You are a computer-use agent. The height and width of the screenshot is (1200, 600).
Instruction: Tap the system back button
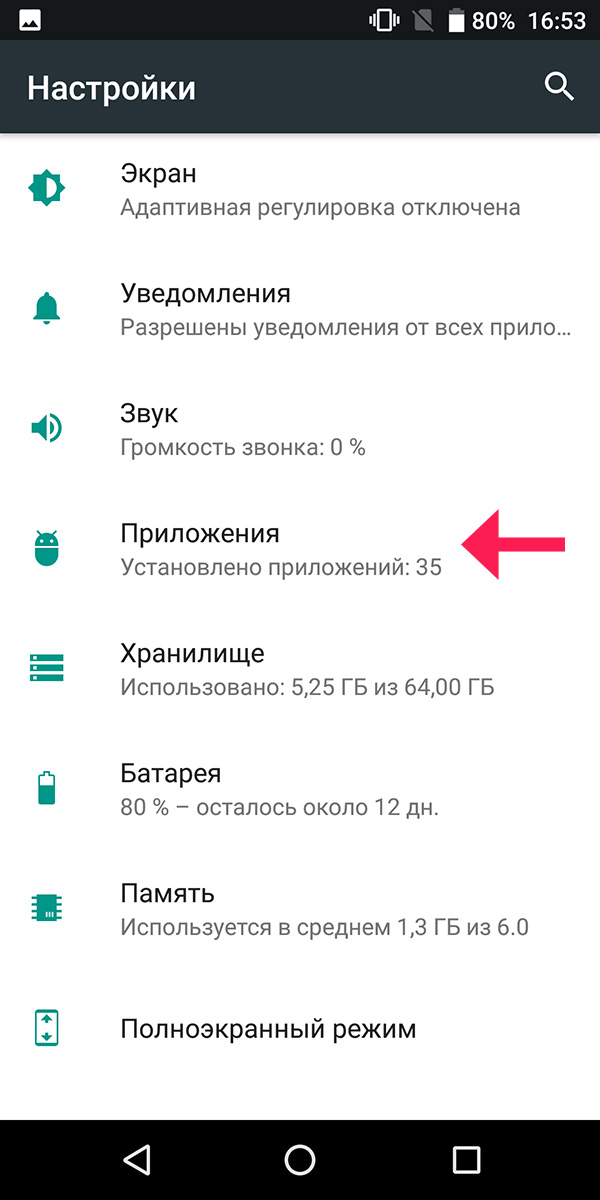[135, 1158]
